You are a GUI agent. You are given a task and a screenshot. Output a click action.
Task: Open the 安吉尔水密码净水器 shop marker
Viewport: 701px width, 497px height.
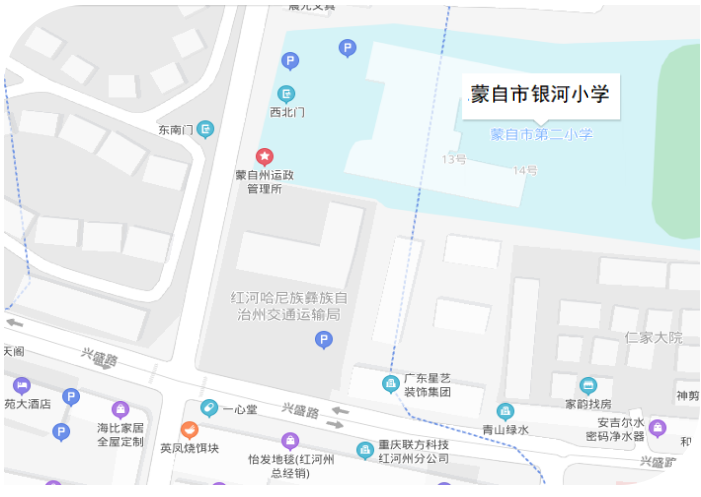[657, 428]
